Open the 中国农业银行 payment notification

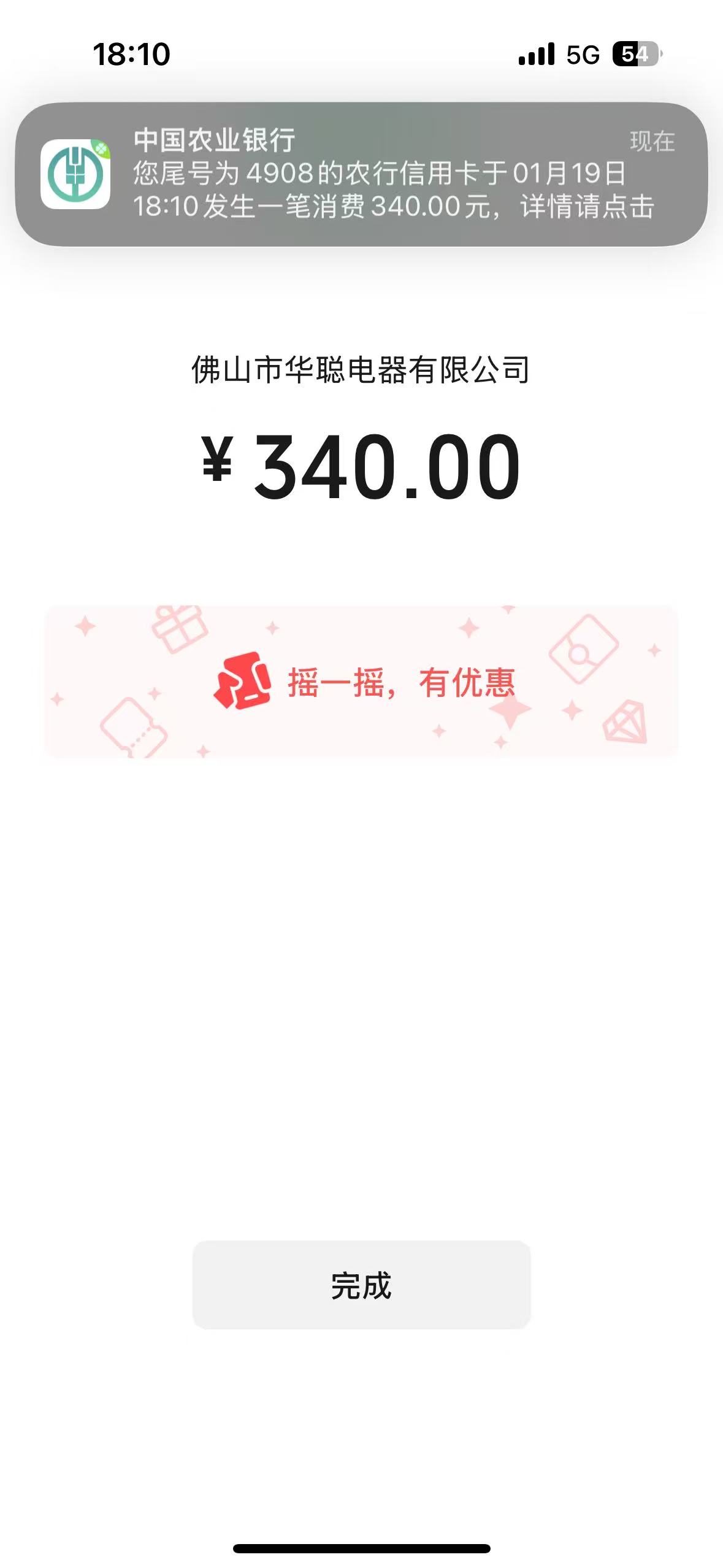tap(361, 174)
